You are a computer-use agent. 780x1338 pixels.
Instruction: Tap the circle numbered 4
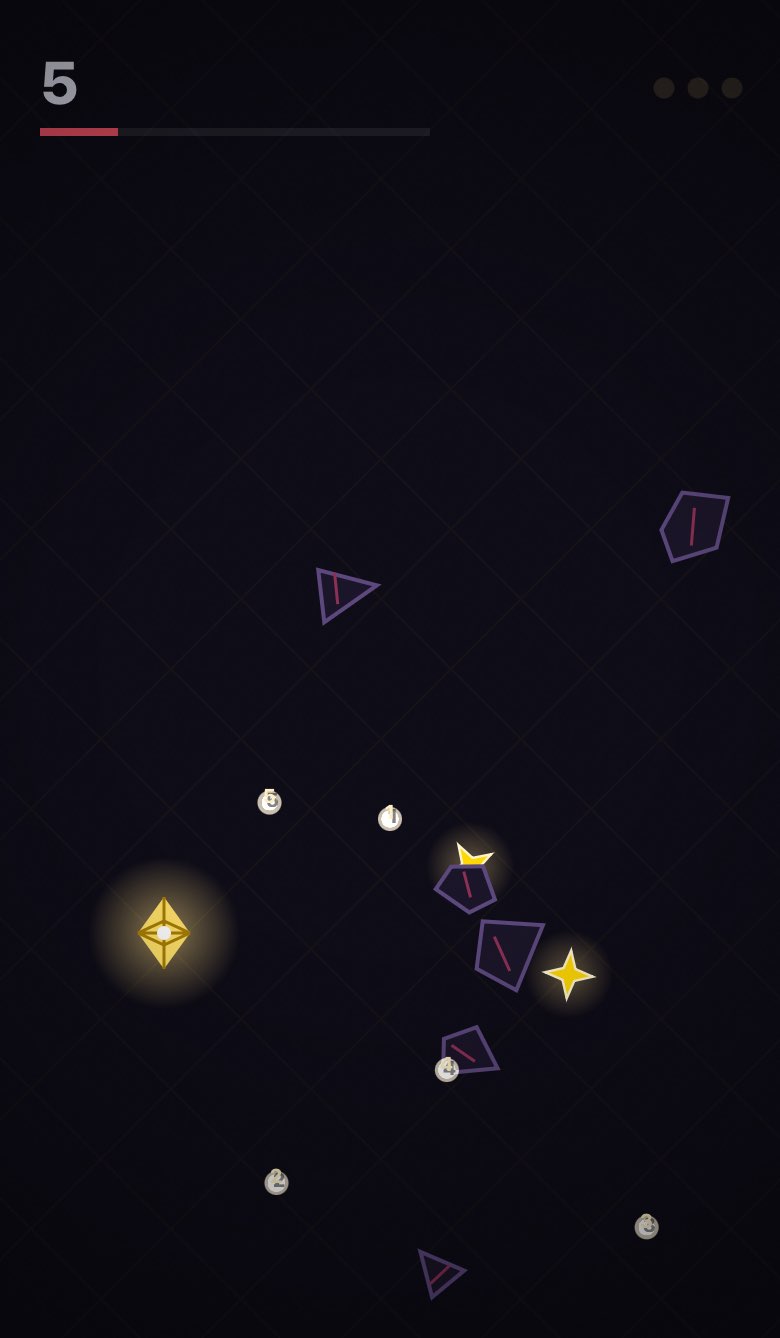coord(447,1070)
